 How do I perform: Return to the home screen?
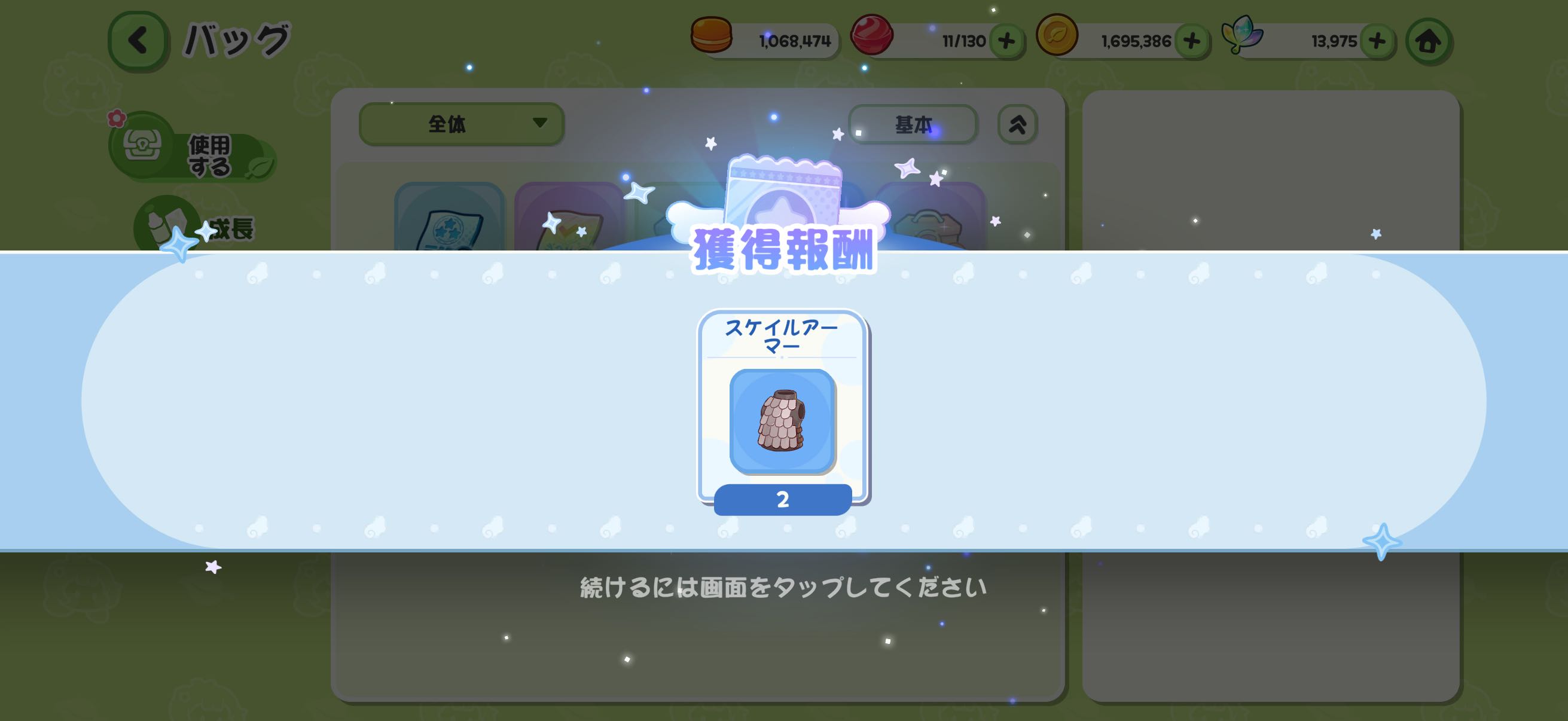point(1428,41)
